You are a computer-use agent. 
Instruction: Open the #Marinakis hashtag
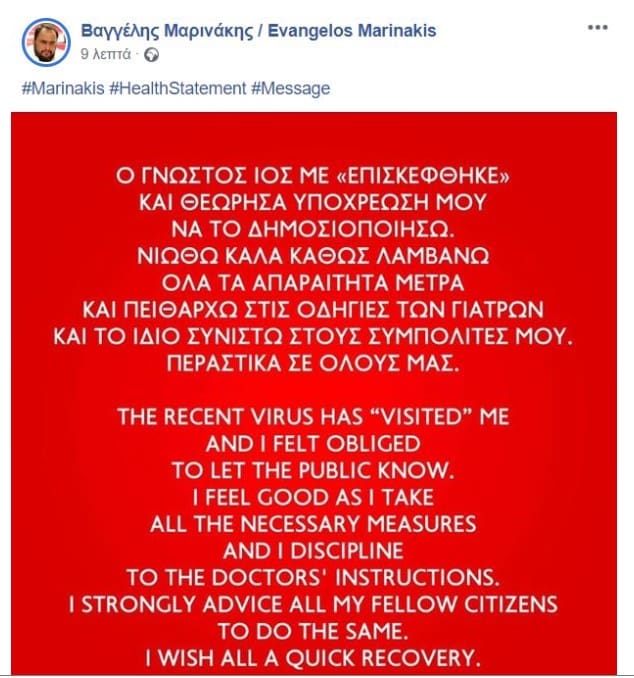(62, 89)
